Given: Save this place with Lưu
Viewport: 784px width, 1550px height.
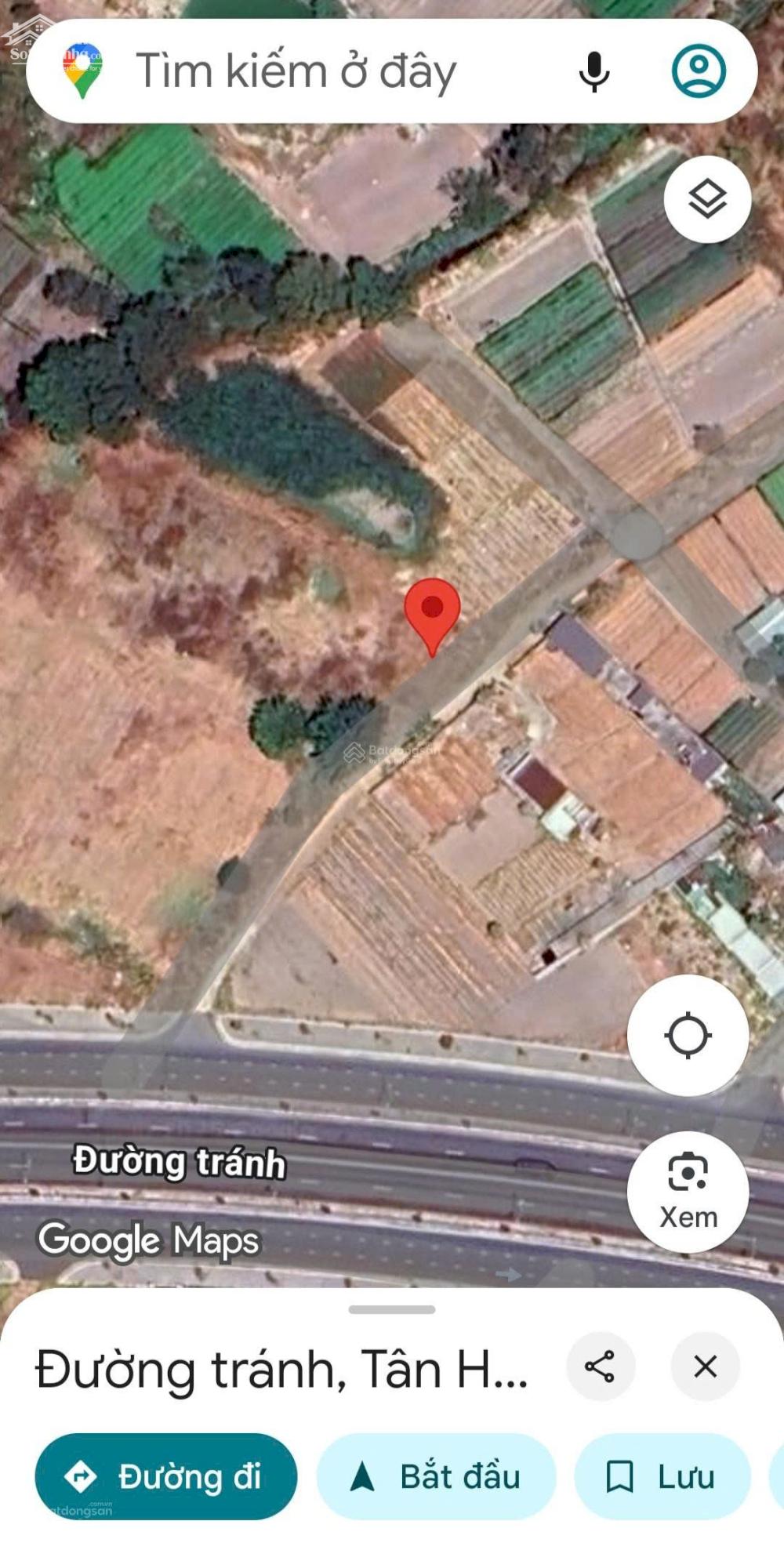Looking at the screenshot, I should point(662,1476).
